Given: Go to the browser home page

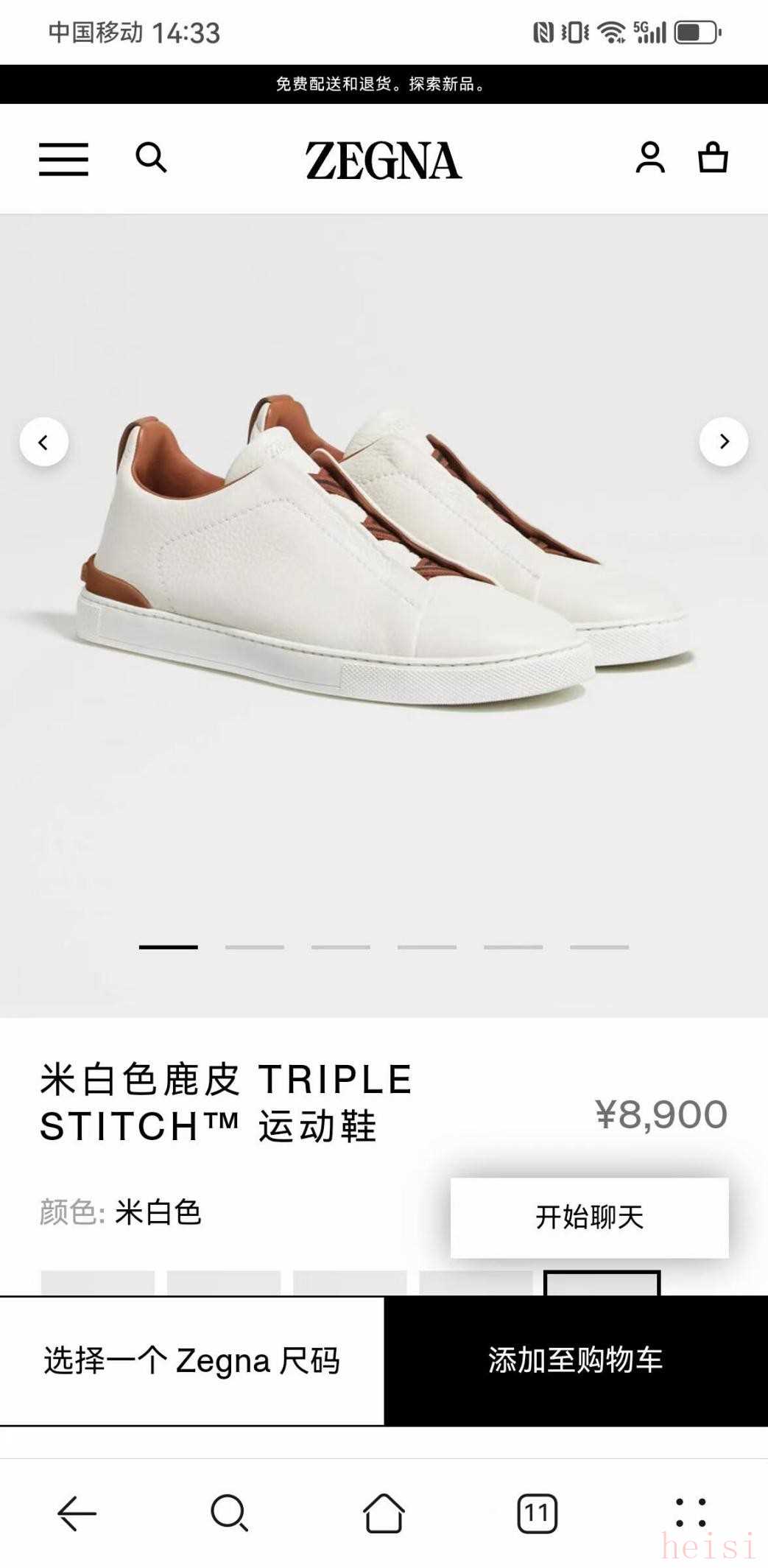Looking at the screenshot, I should pyautogui.click(x=384, y=1513).
